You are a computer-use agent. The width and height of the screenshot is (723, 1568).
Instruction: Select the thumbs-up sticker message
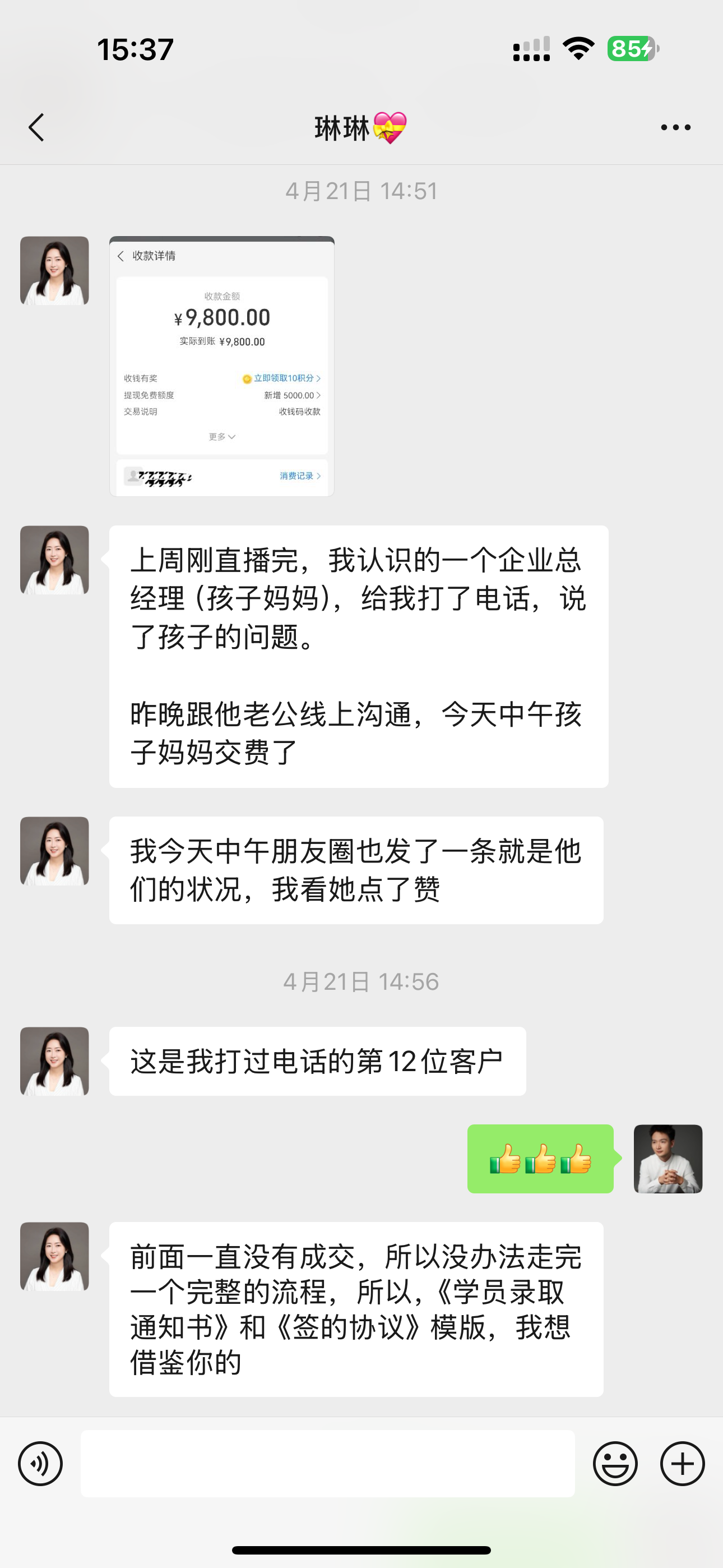pyautogui.click(x=540, y=1159)
